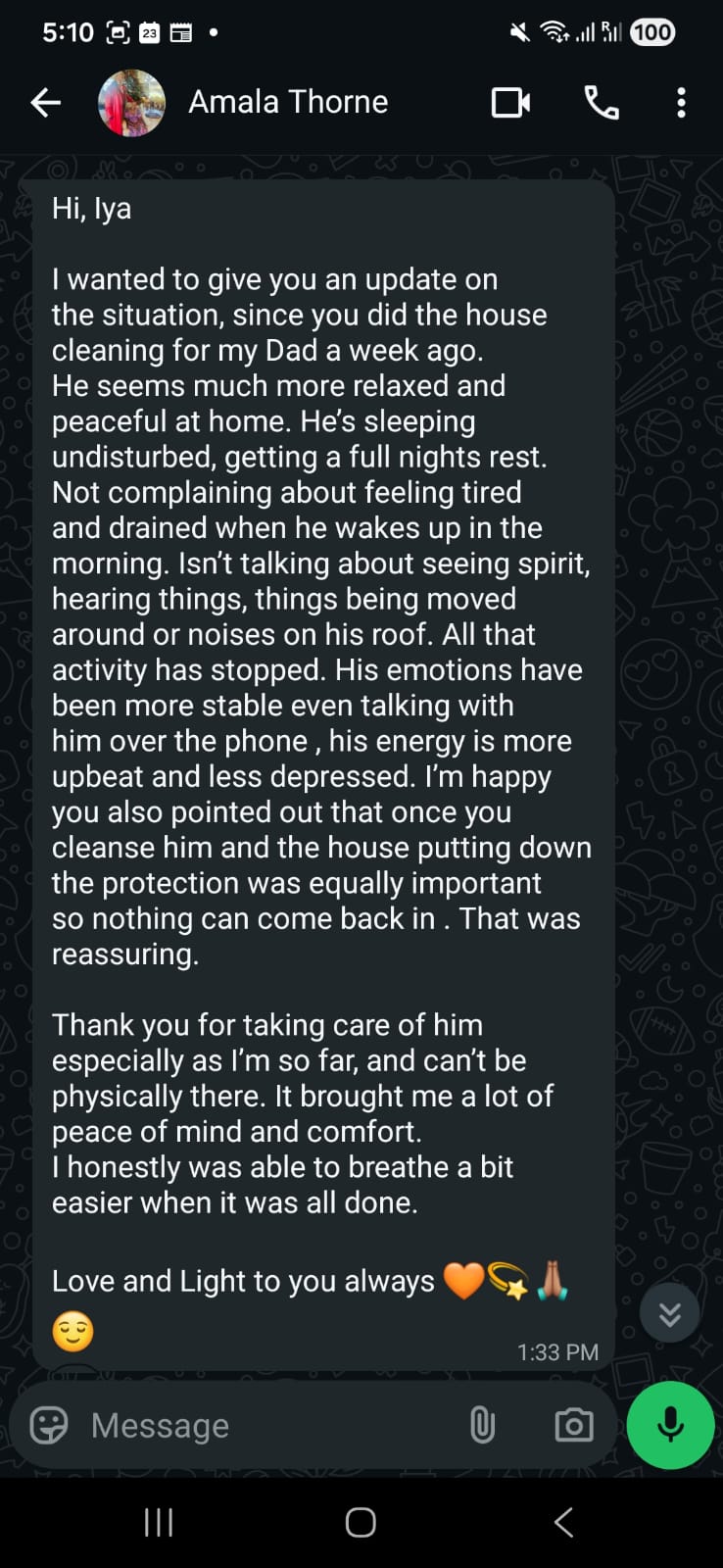
Task: Open the overflow menu
Action: 681,102
